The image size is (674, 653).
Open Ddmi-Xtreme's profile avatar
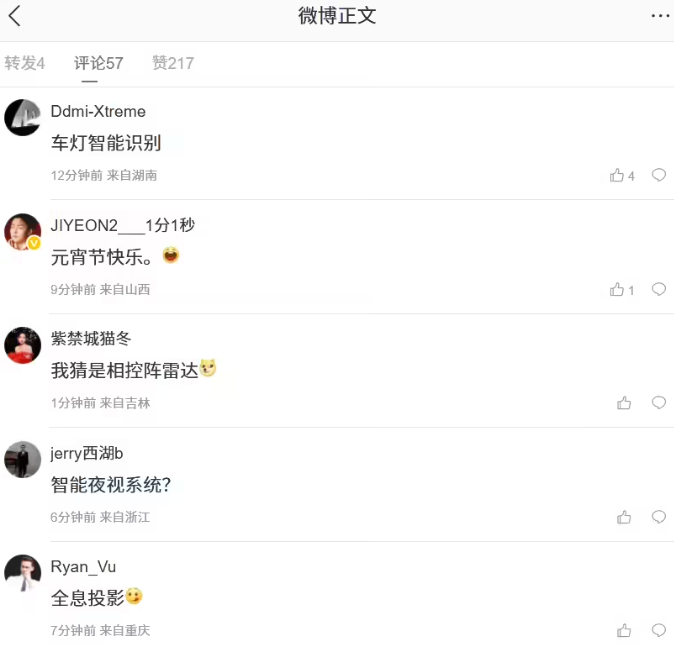pyautogui.click(x=23, y=118)
